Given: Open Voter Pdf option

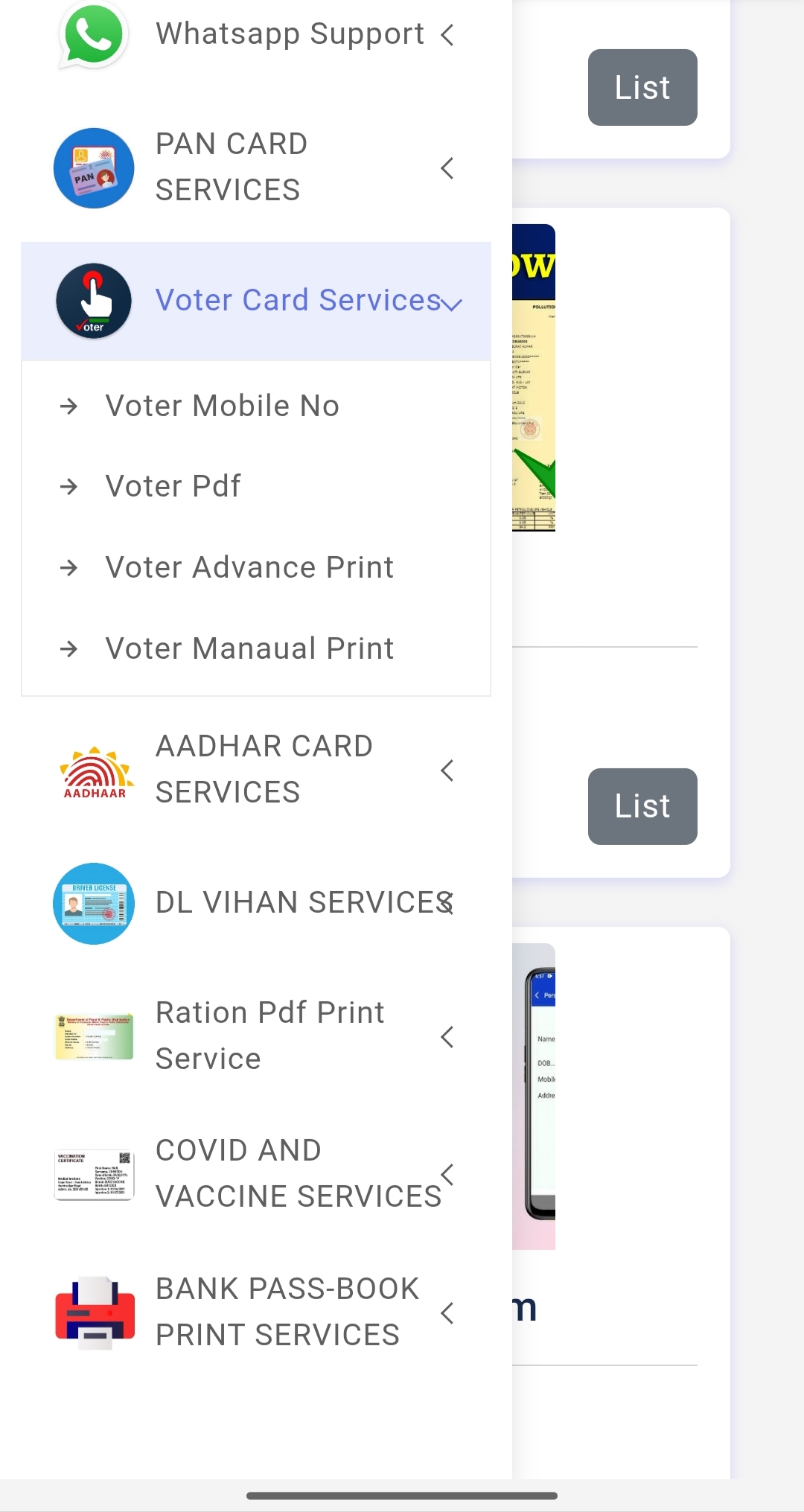Looking at the screenshot, I should pos(173,486).
